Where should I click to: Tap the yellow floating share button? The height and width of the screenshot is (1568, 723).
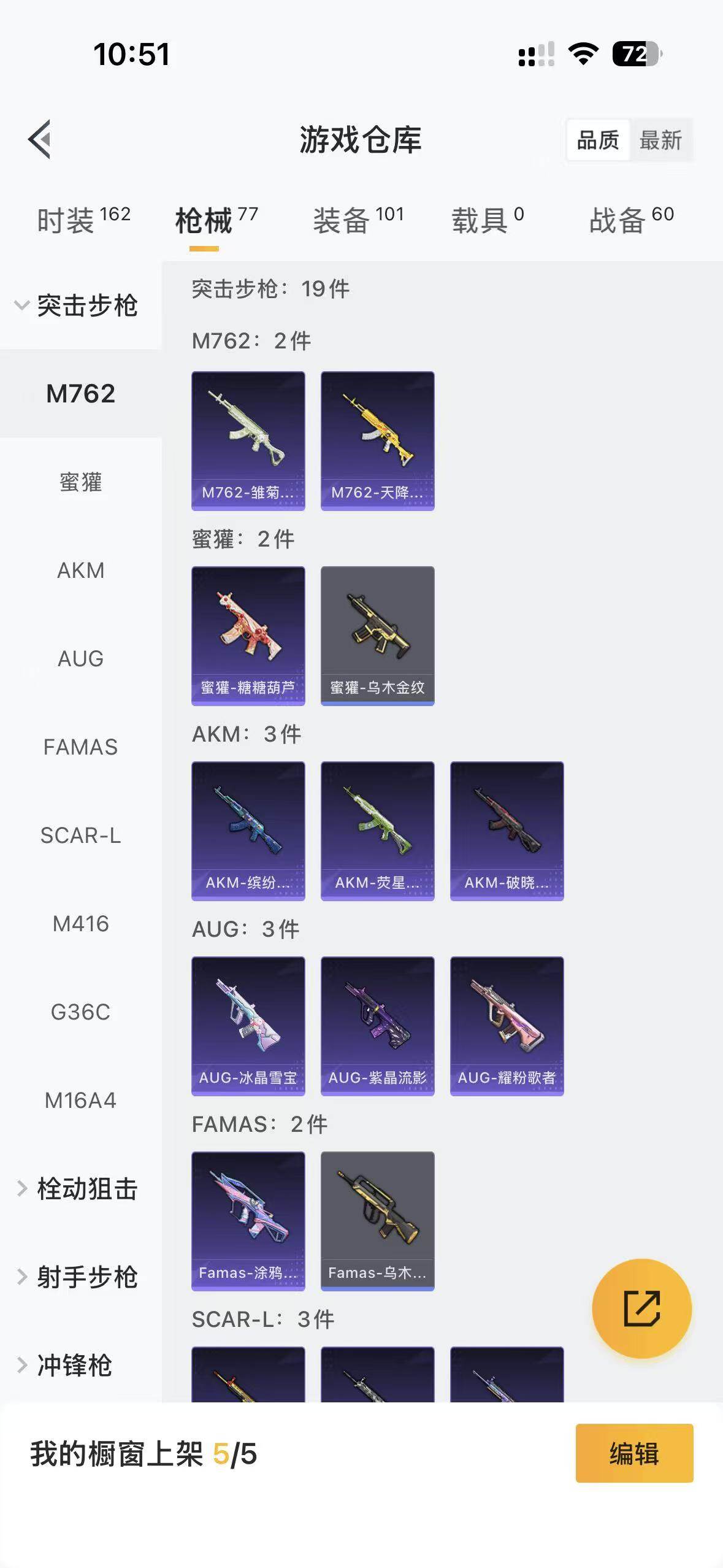641,1309
